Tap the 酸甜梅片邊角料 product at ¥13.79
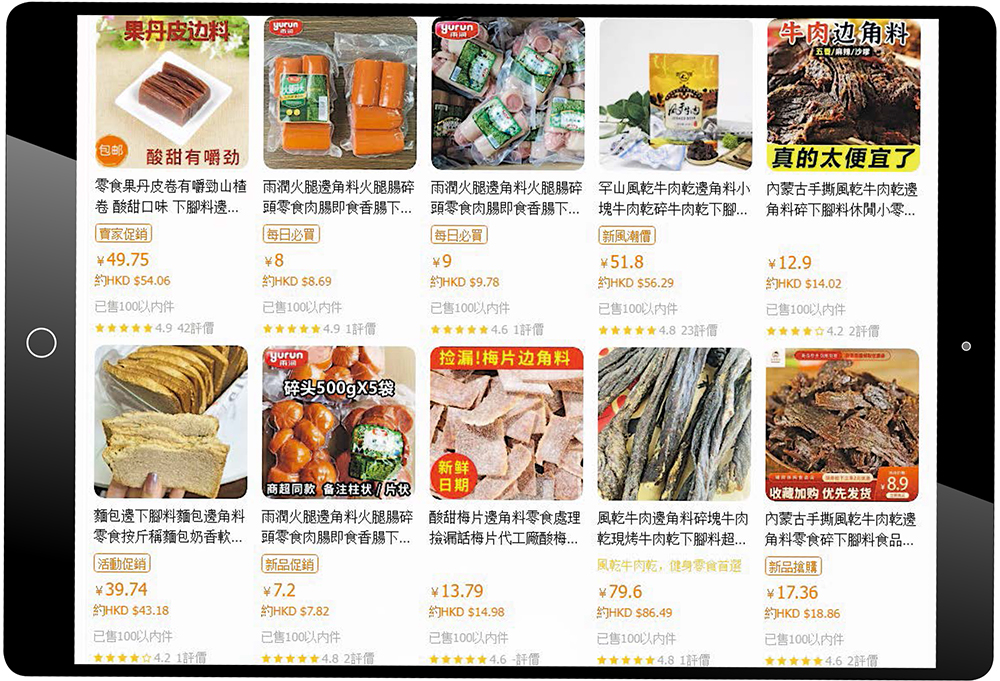 (508, 422)
